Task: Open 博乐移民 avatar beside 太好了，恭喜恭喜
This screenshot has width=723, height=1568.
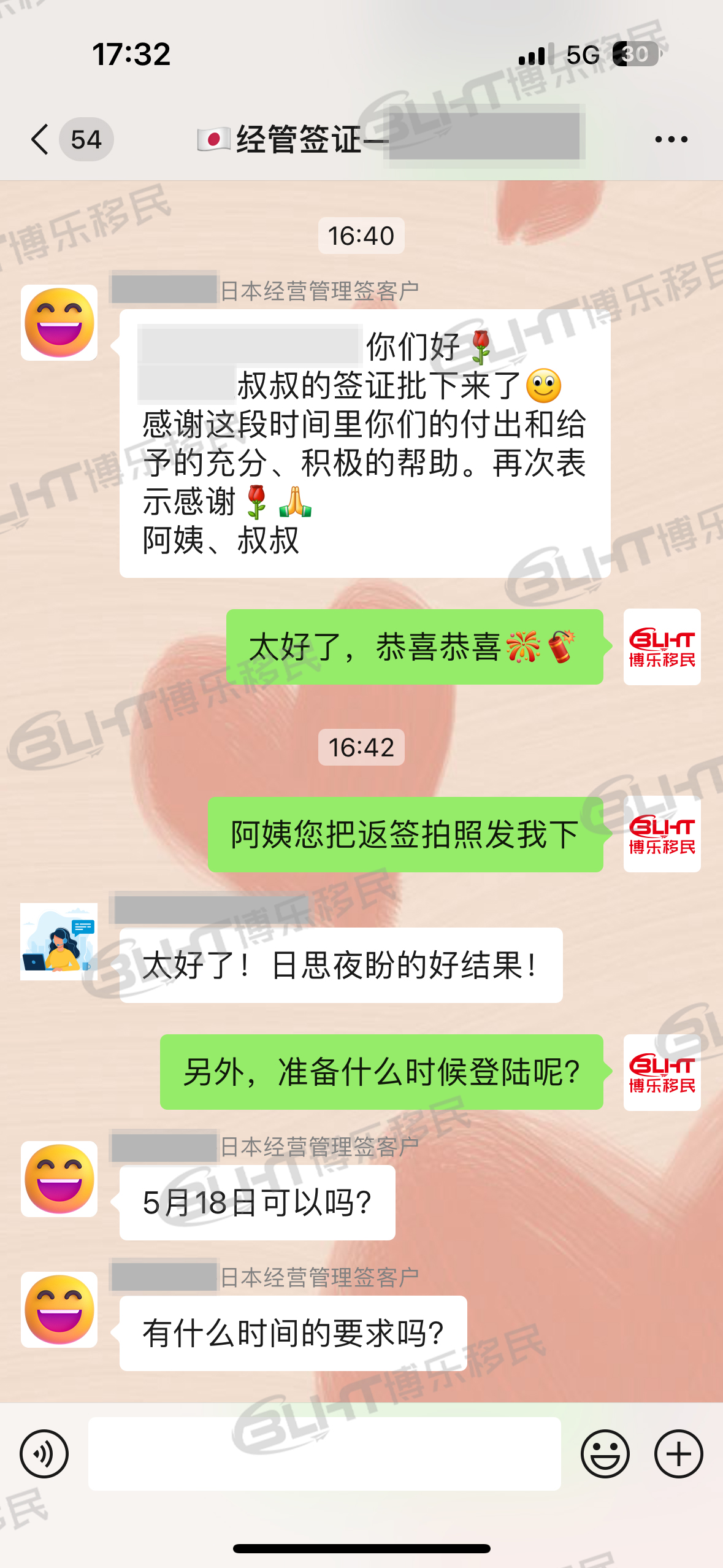Action: click(x=662, y=647)
